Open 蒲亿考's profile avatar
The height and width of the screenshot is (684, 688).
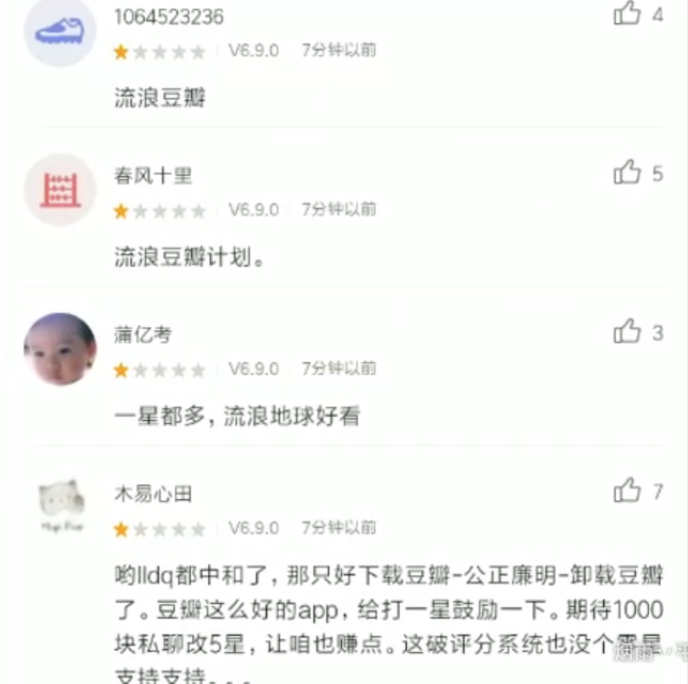(60, 349)
